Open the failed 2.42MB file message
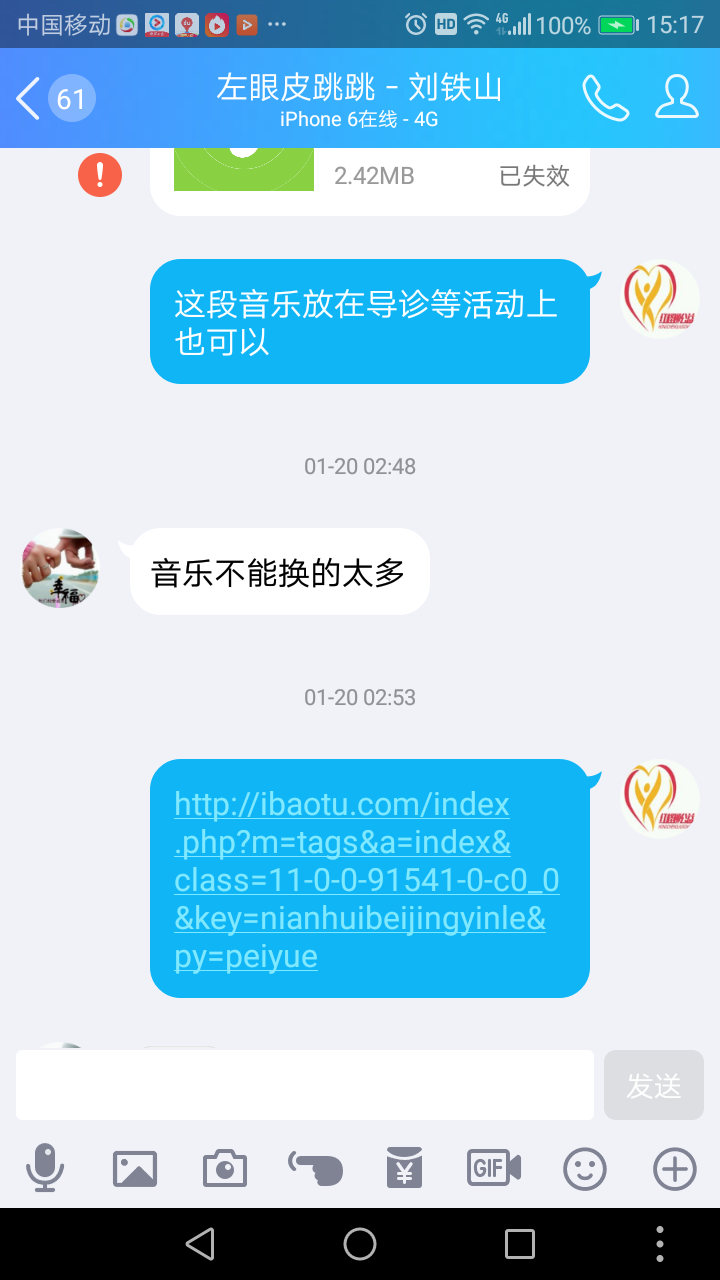Image resolution: width=720 pixels, height=1280 pixels. 370,180
